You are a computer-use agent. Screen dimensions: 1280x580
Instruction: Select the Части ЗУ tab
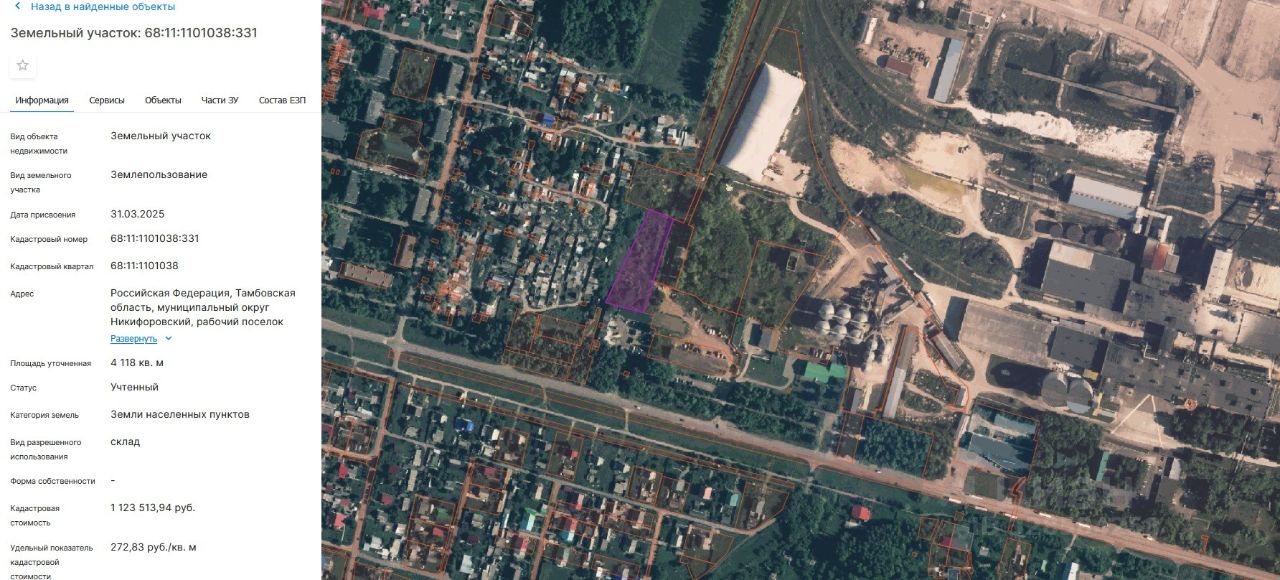220,100
